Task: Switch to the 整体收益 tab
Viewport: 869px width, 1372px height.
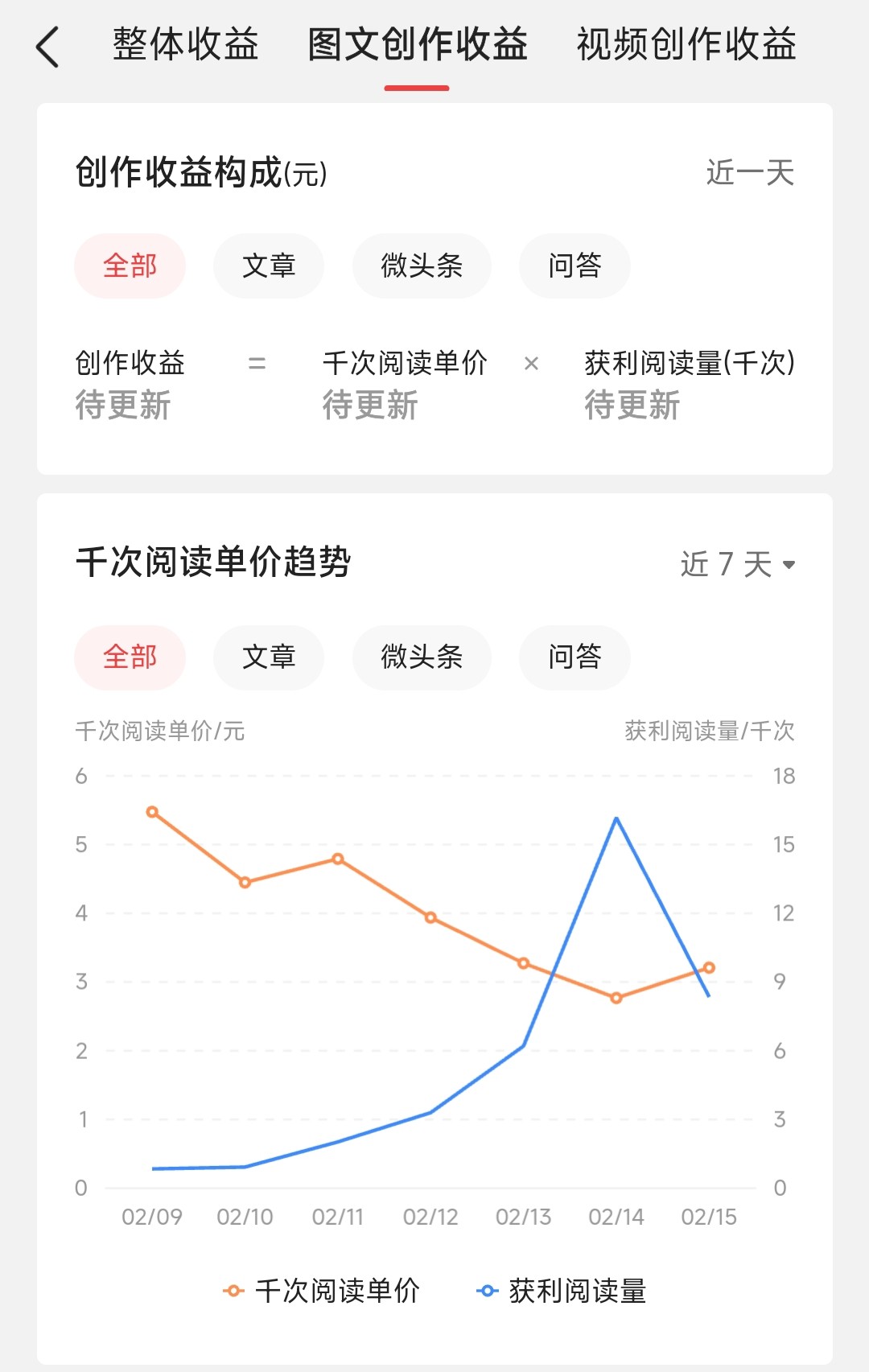Action: 185,45
